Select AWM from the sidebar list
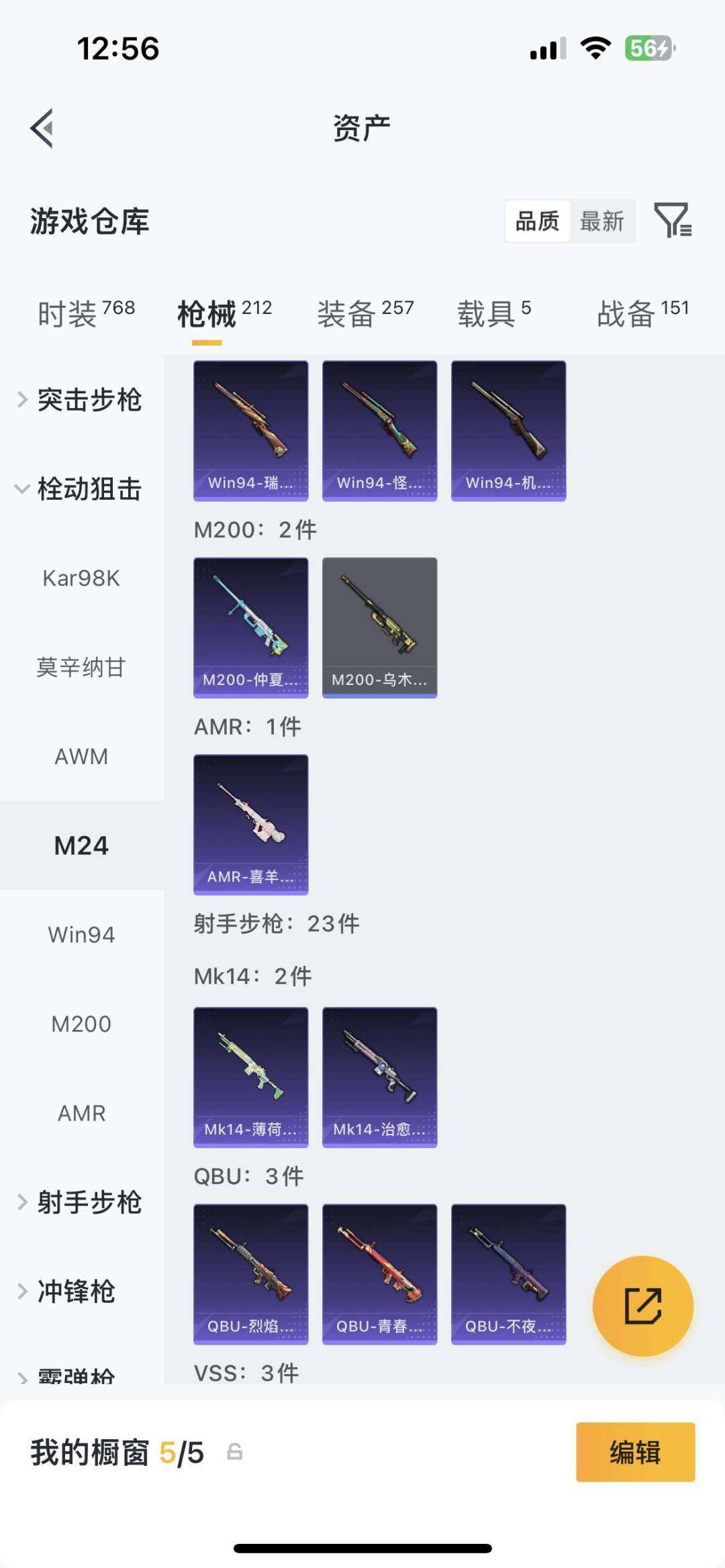Image resolution: width=725 pixels, height=1568 pixels. point(82,757)
